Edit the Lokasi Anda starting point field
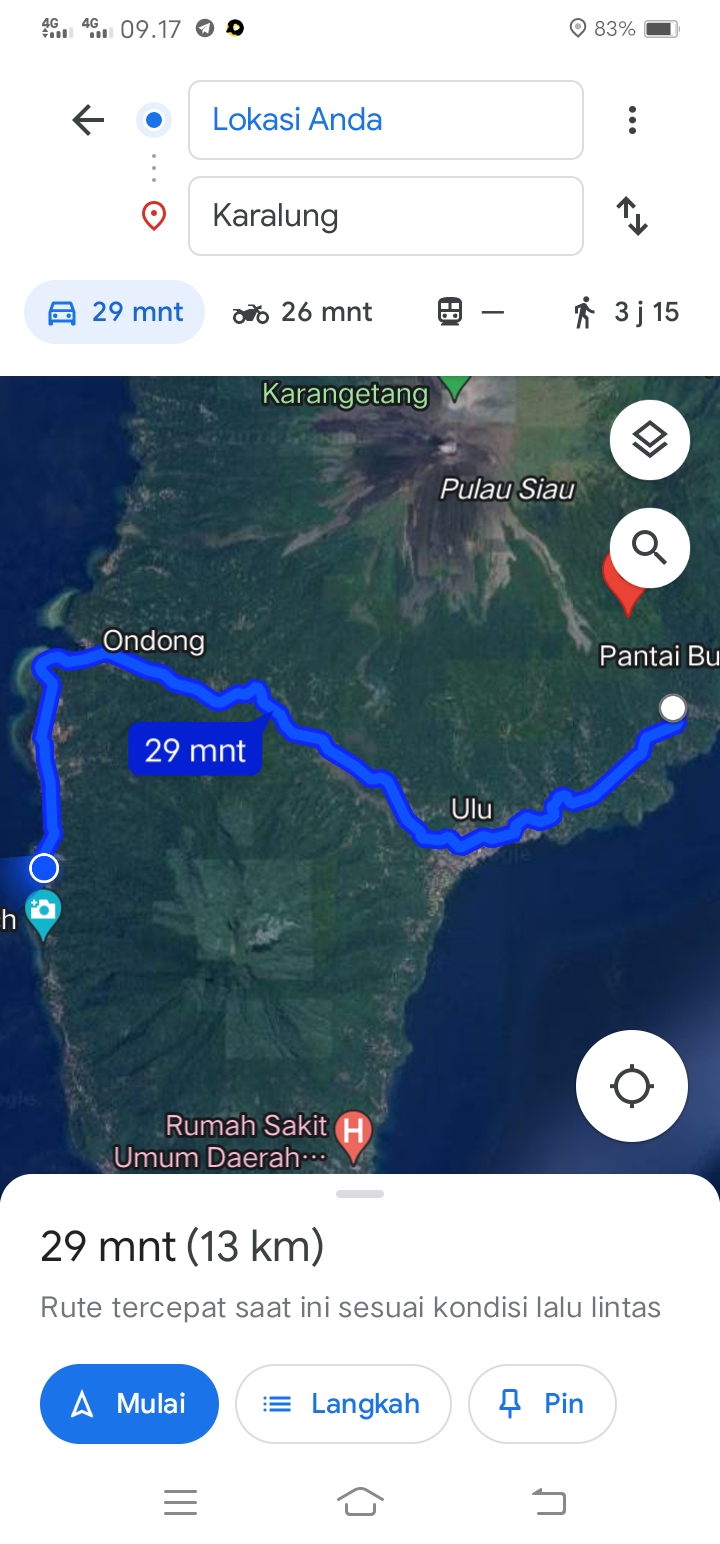Screen dimensions: 720x1544 385,120
